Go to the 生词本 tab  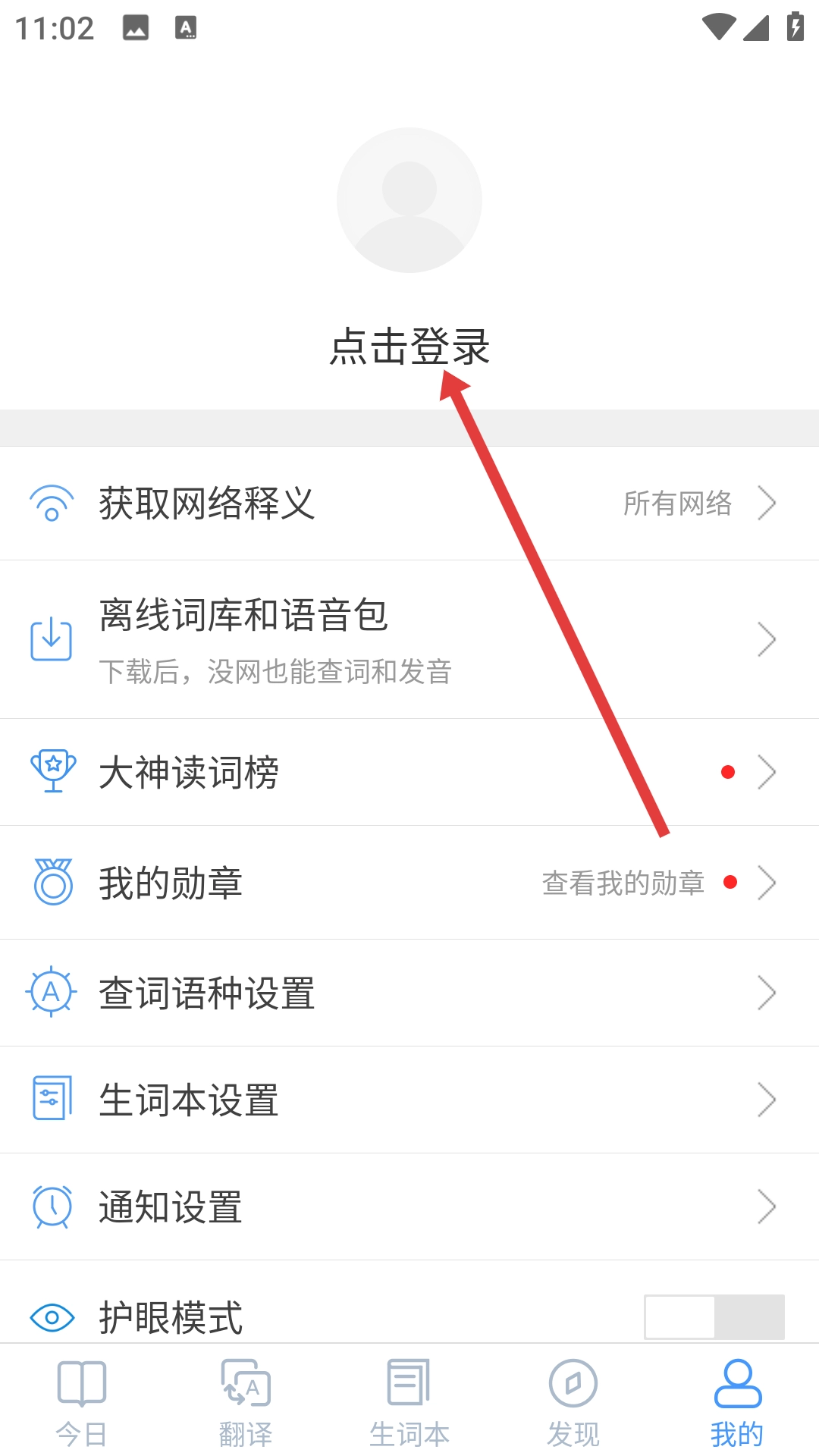pos(409,1403)
